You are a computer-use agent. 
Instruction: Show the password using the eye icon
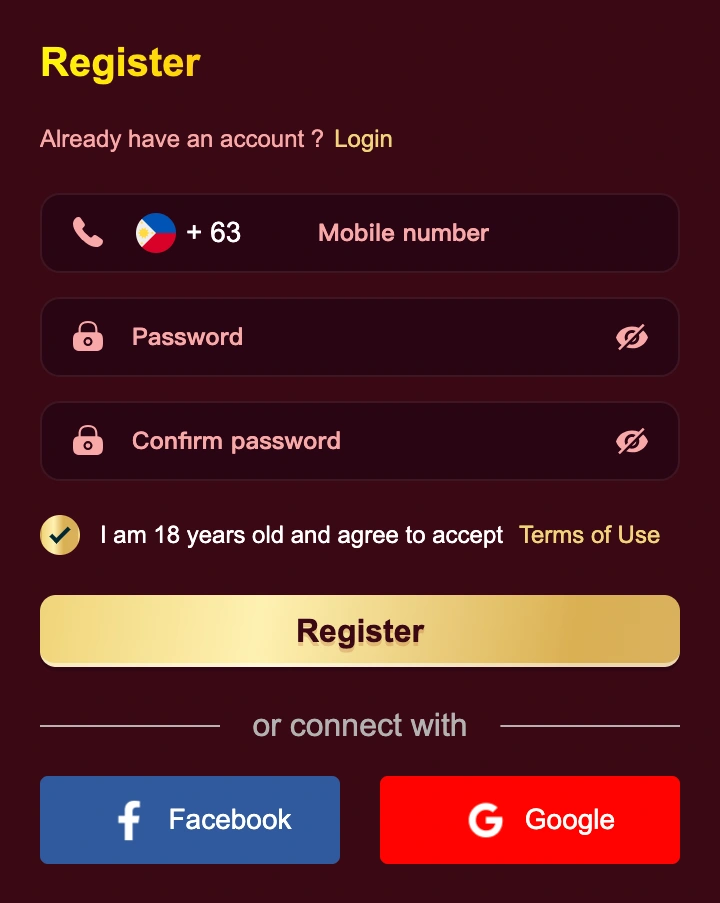(631, 338)
